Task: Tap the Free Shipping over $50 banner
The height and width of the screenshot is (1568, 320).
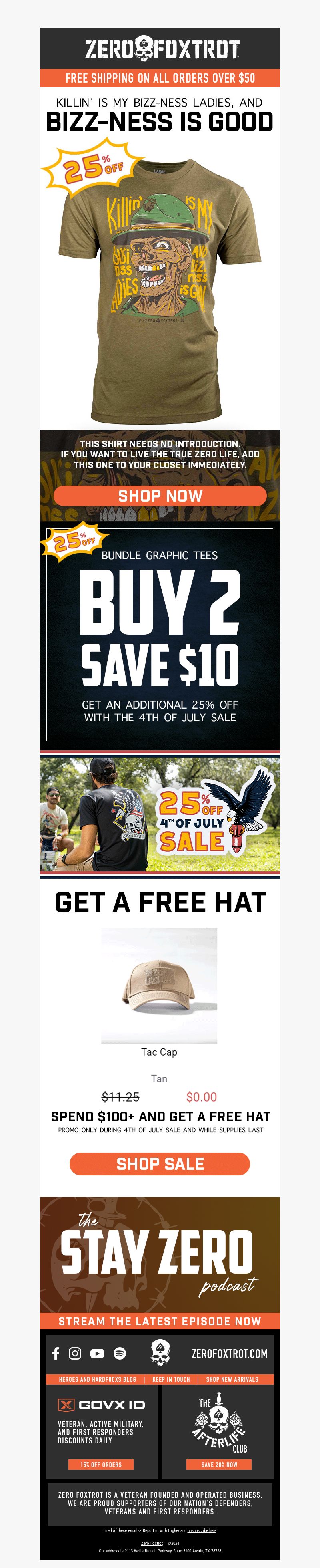Action: (160, 78)
